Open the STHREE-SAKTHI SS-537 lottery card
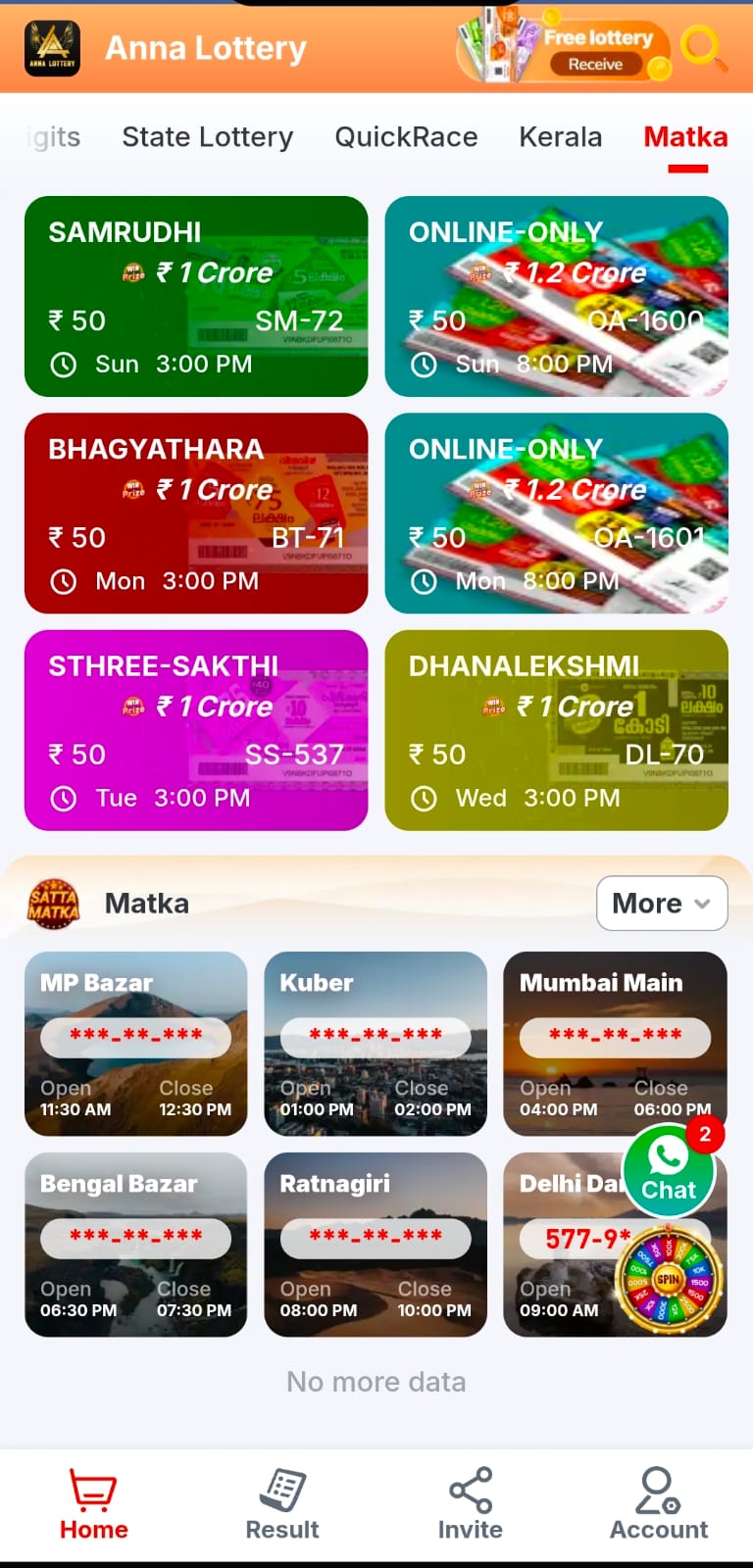The height and width of the screenshot is (1568, 753). pos(196,730)
